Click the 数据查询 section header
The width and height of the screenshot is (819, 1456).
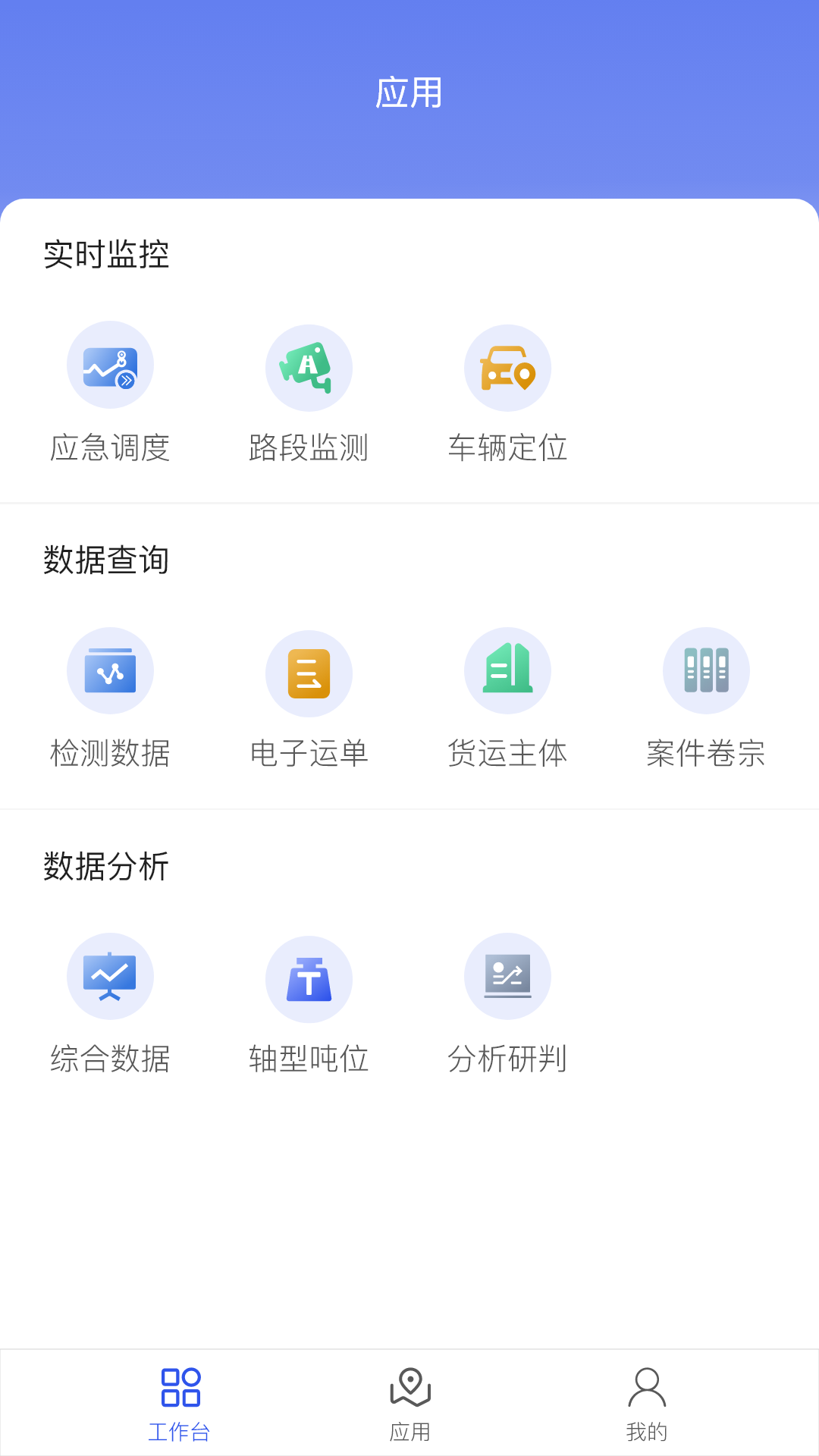107,562
